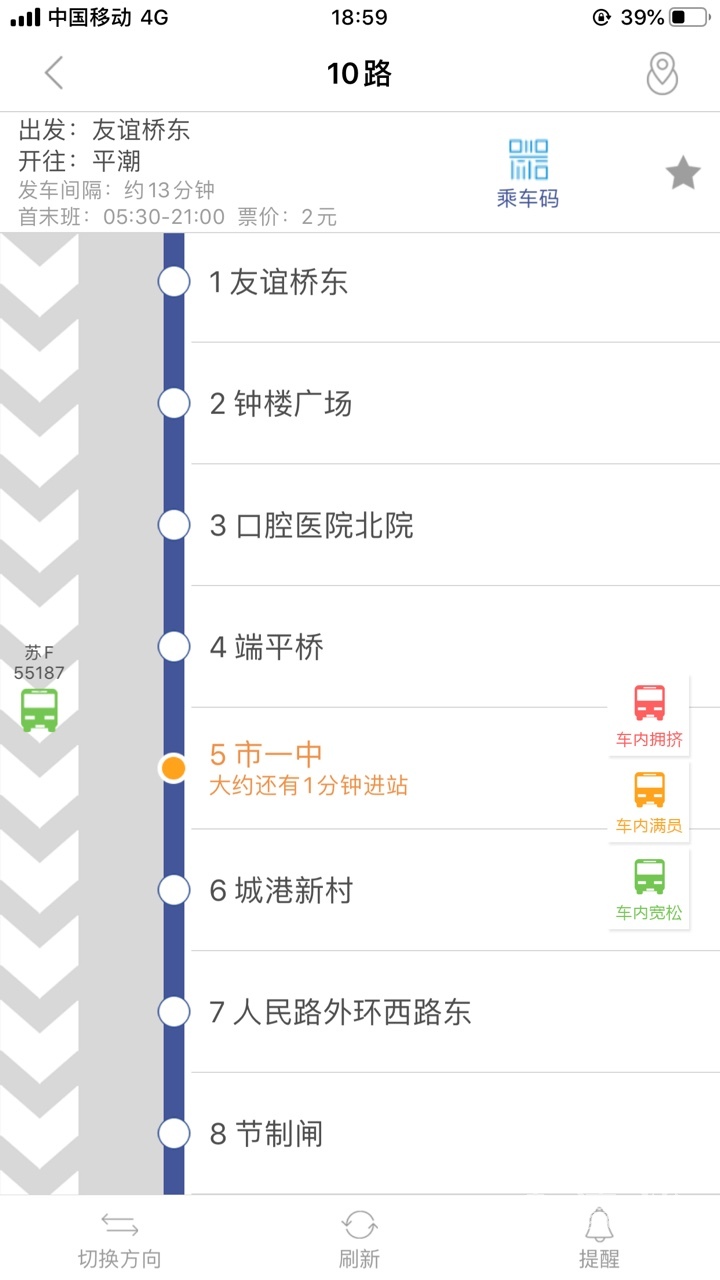Favorite route 10路 with the star
This screenshot has width=720, height=1280.
[683, 174]
